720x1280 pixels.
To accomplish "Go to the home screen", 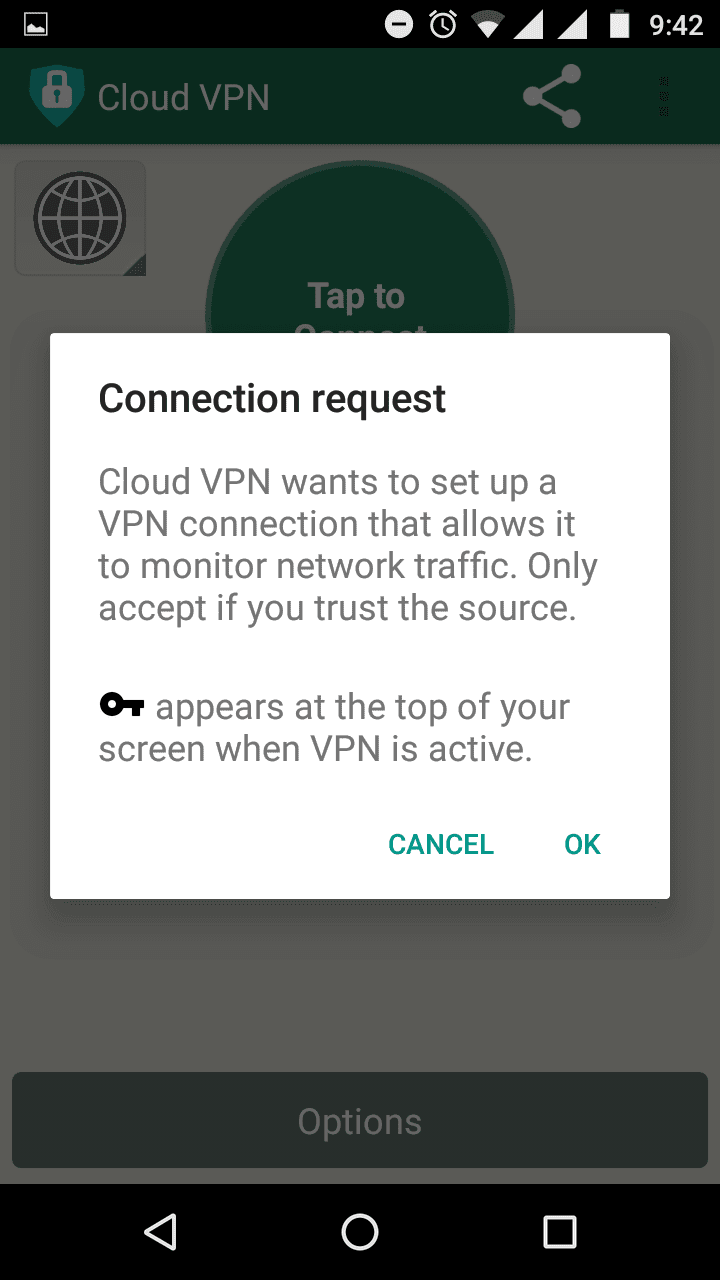I will pyautogui.click(x=360, y=1232).
